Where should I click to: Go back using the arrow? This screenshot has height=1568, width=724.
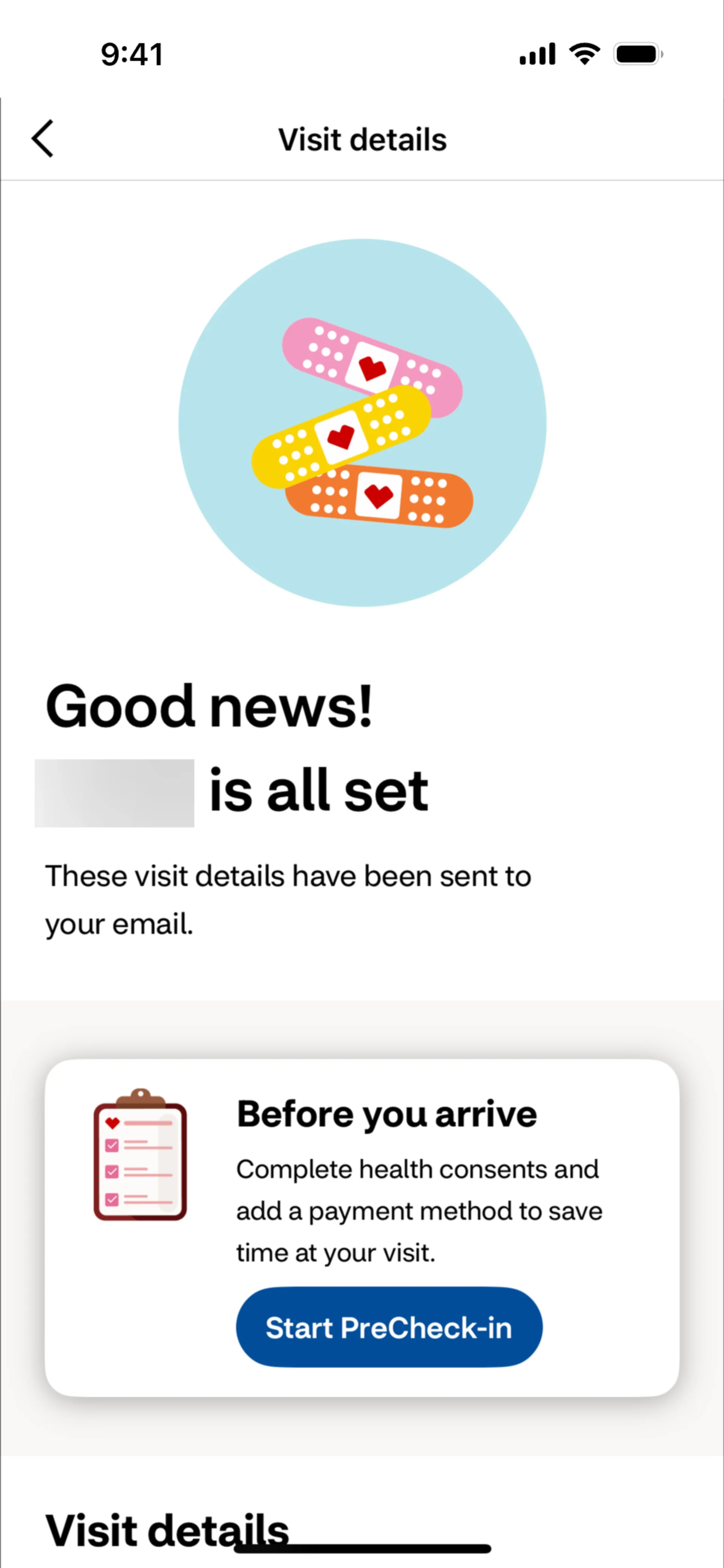pos(43,139)
